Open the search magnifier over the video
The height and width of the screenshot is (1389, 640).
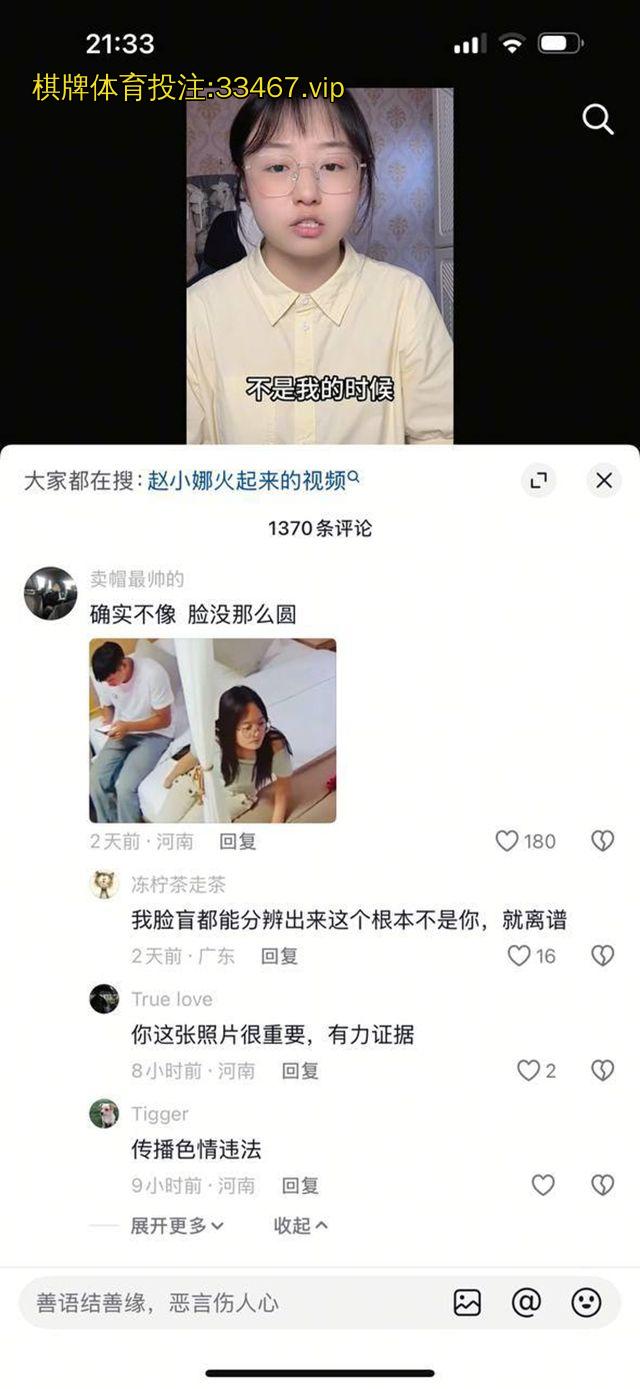pos(597,120)
